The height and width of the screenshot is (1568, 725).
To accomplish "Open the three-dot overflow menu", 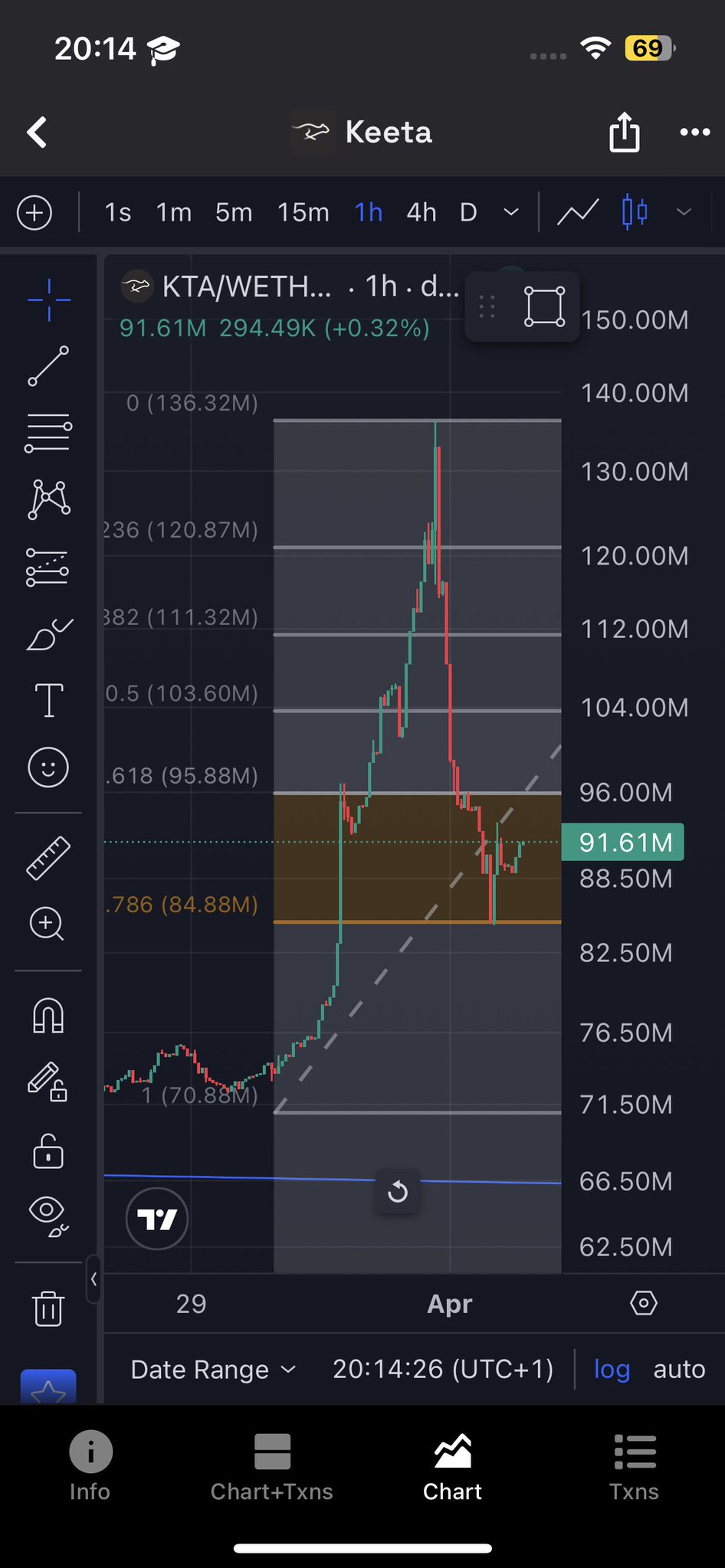I will [694, 132].
